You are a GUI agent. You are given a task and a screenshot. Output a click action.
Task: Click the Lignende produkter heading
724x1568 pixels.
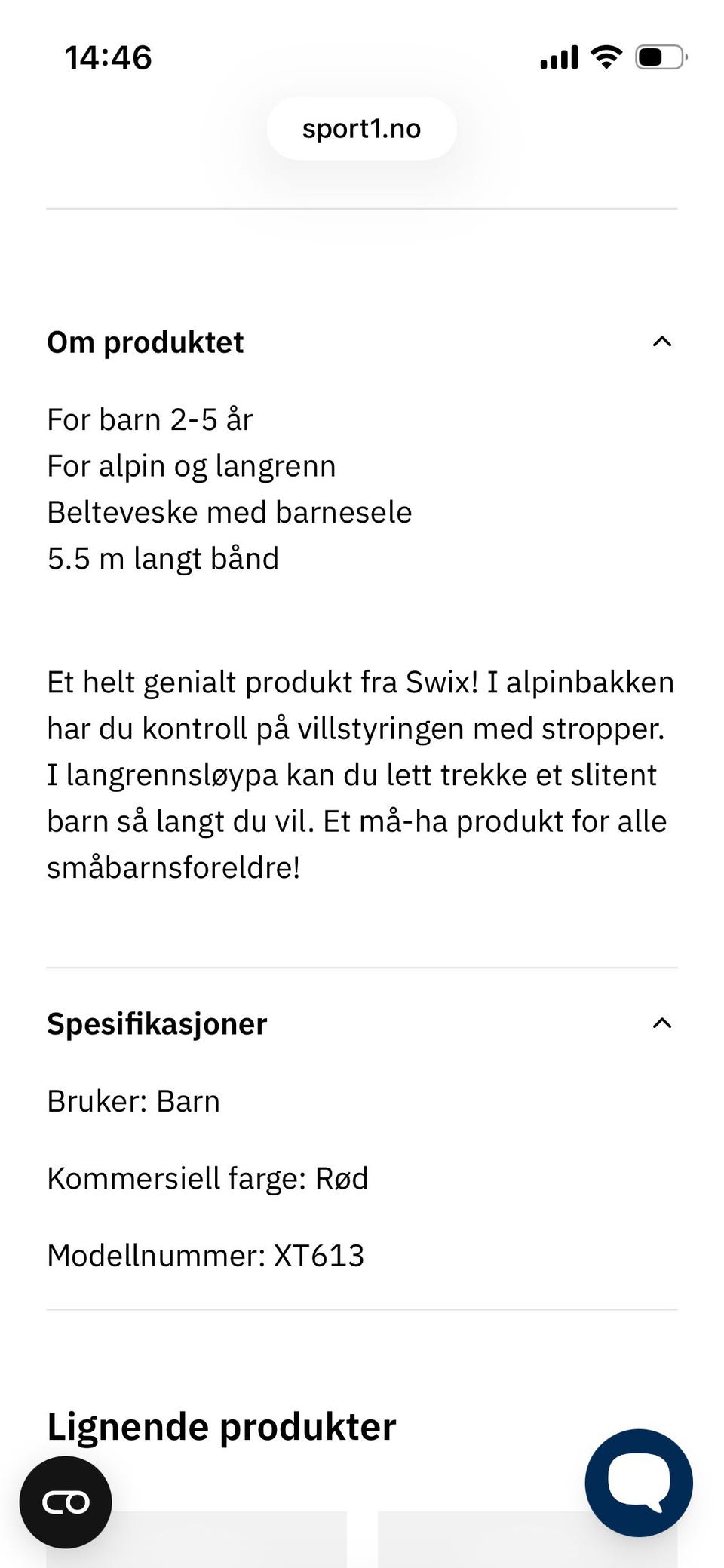point(220,1424)
